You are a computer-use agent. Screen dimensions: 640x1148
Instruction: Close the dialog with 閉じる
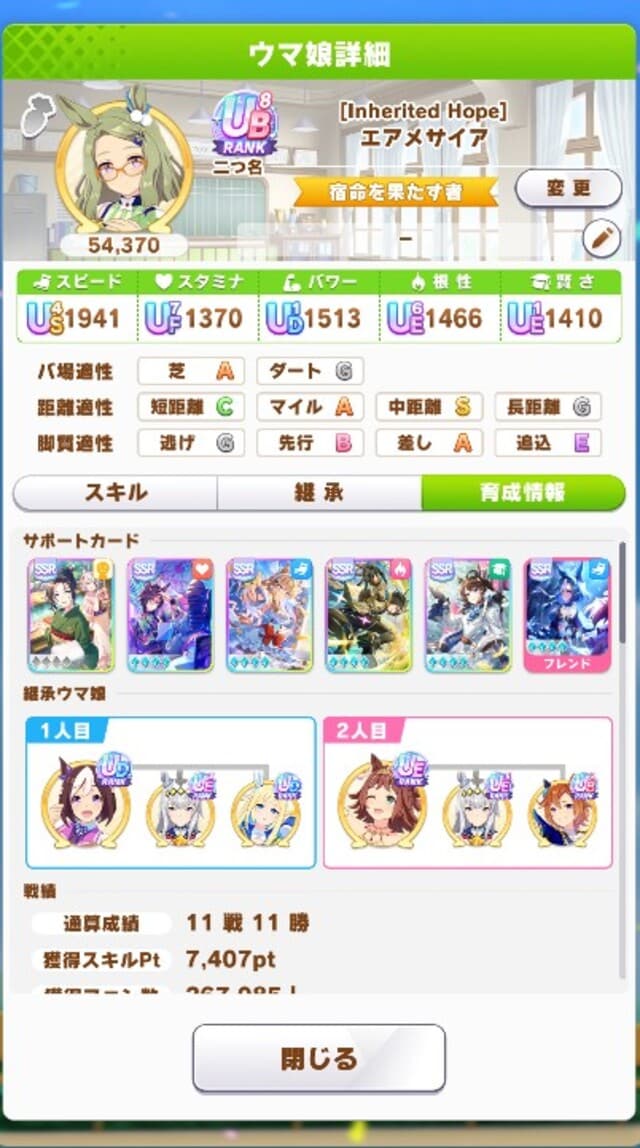pos(319,1058)
